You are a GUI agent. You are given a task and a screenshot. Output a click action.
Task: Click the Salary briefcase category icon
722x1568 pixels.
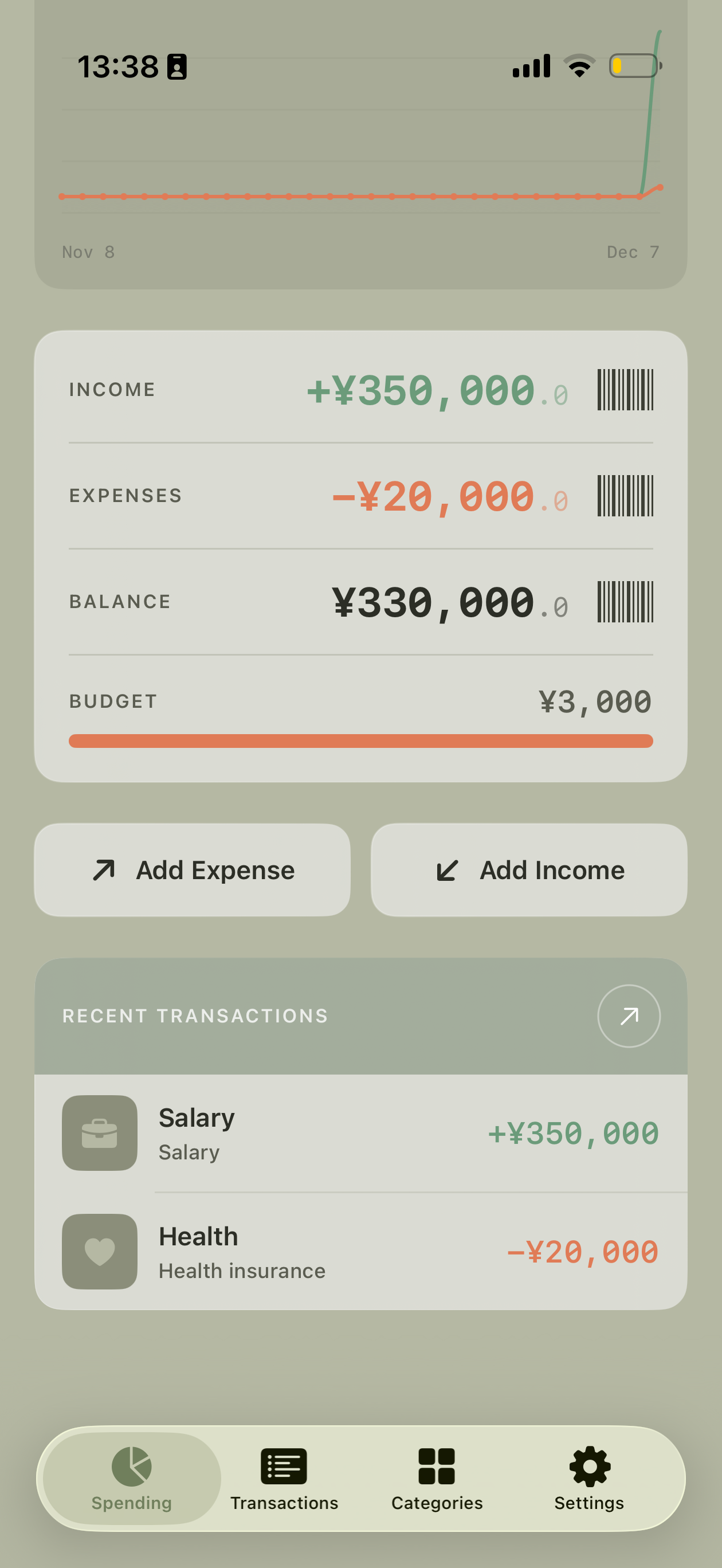(99, 1132)
